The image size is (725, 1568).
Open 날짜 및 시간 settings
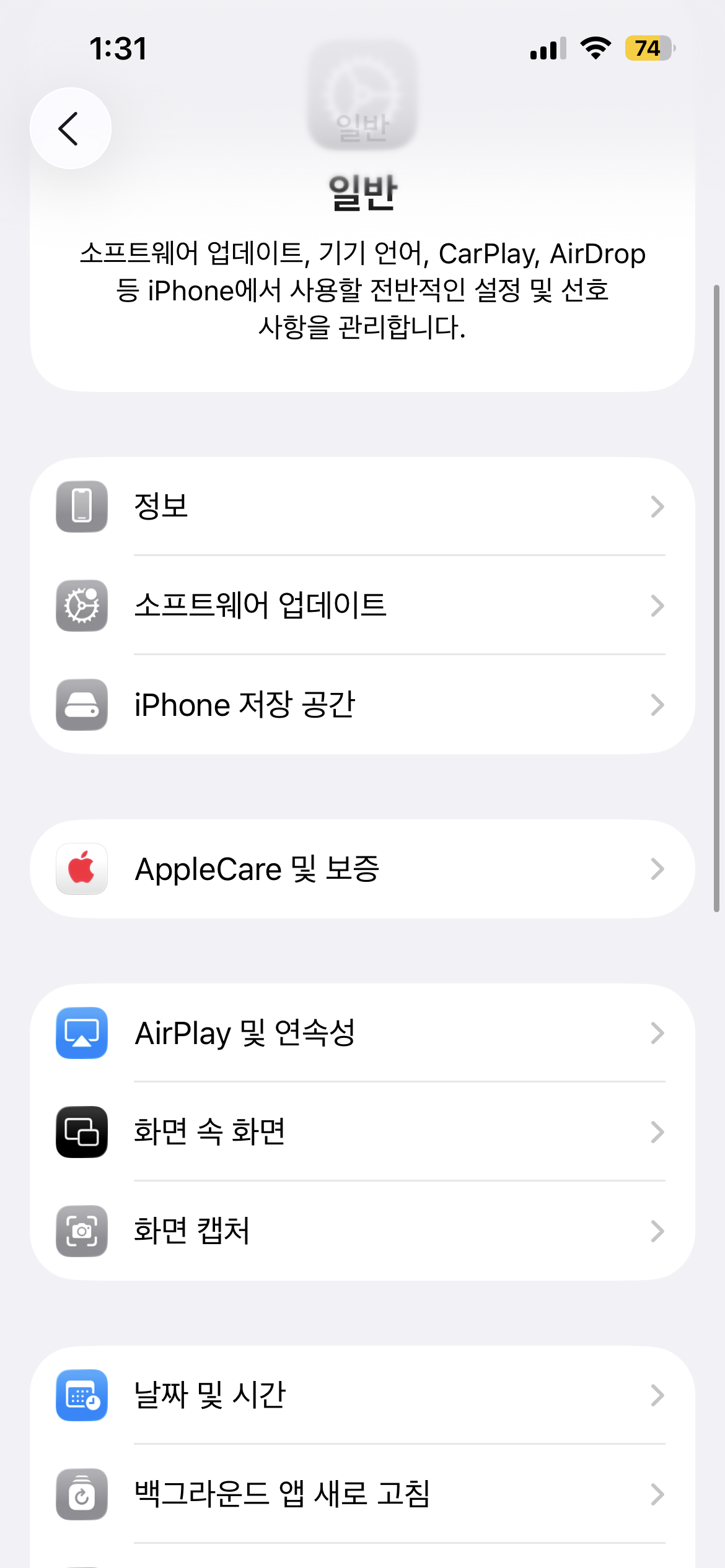click(x=362, y=1395)
